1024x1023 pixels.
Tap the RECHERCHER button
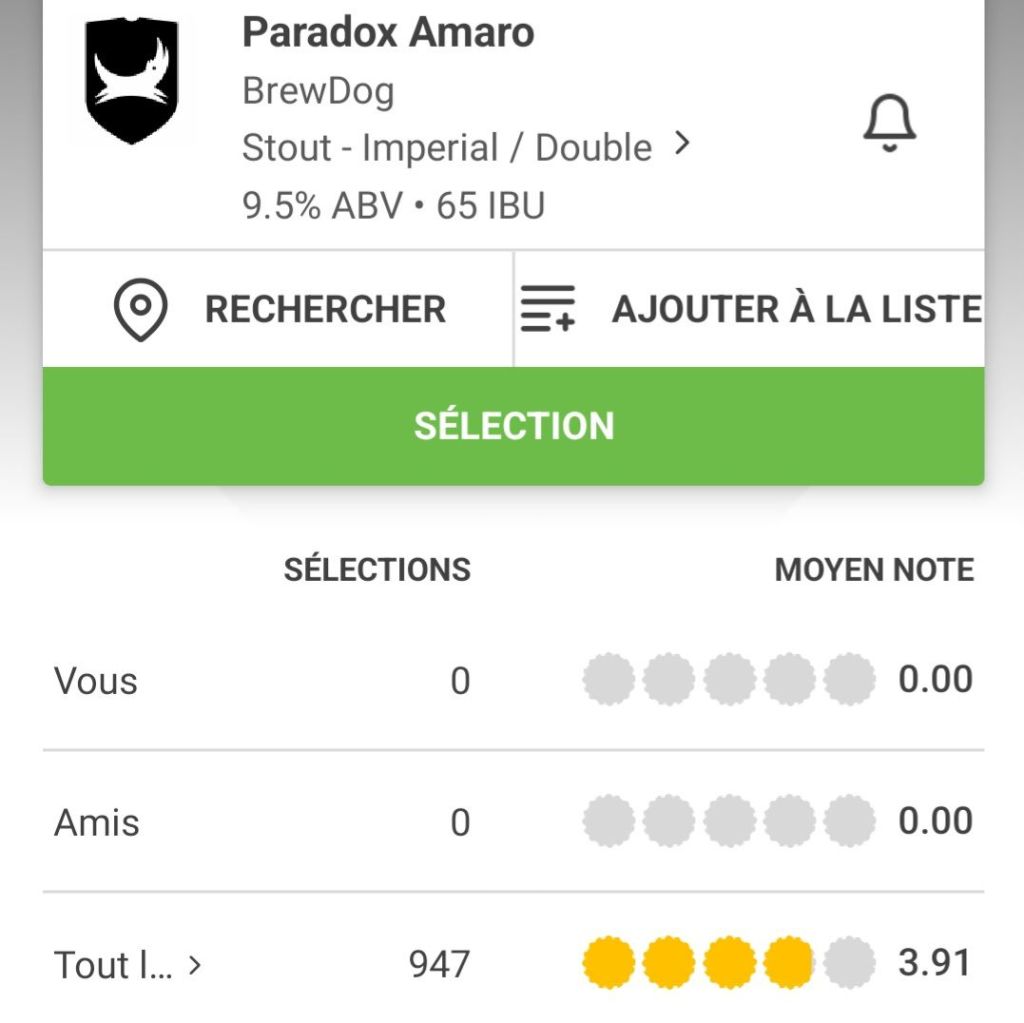tap(278, 309)
